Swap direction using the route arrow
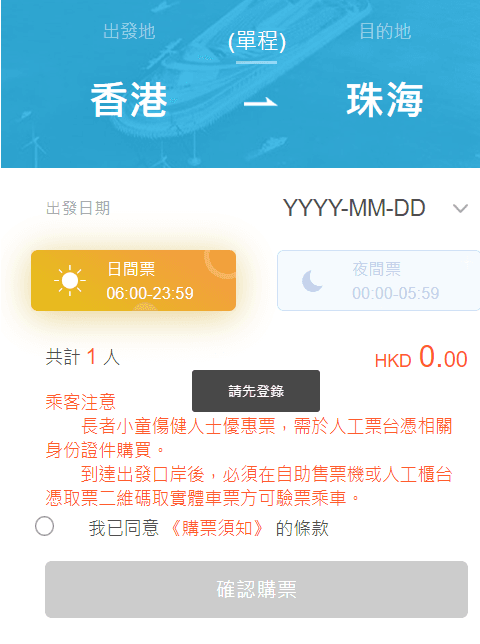The height and width of the screenshot is (644, 480). 260,102
